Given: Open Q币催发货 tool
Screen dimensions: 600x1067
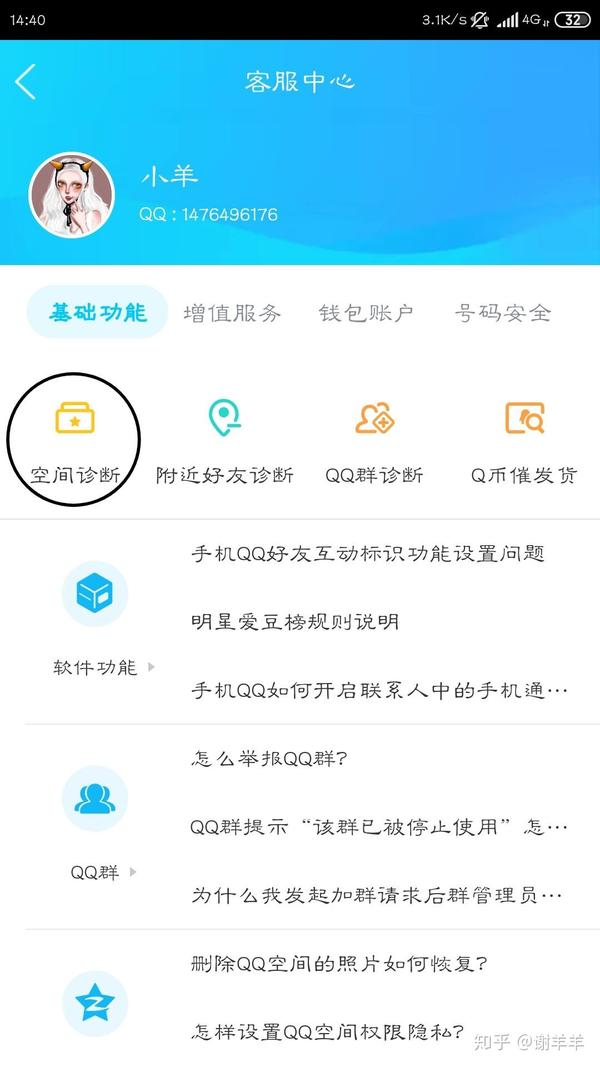Looking at the screenshot, I should pos(524,440).
